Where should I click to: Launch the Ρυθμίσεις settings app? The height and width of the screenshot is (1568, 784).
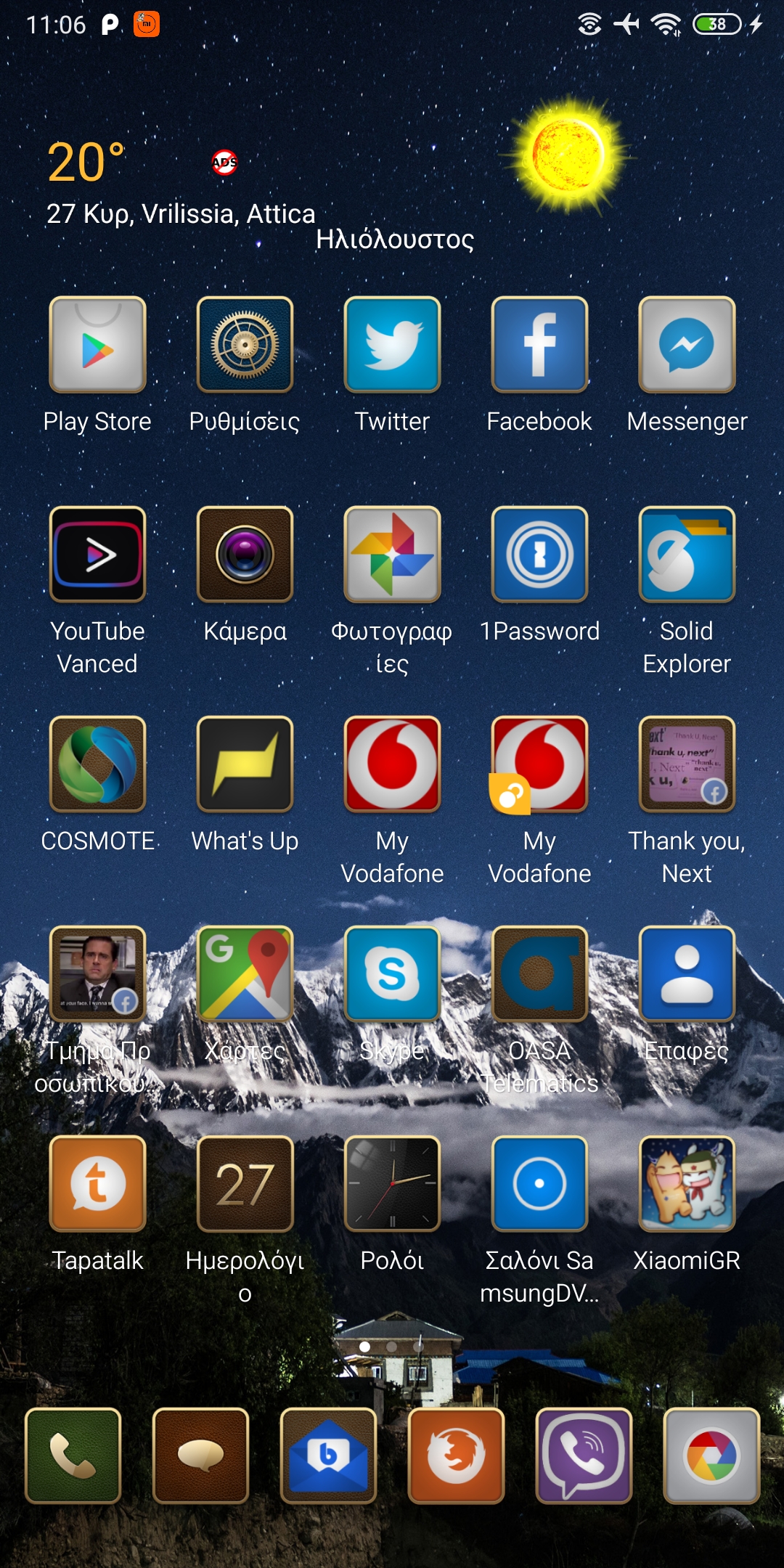coord(245,345)
